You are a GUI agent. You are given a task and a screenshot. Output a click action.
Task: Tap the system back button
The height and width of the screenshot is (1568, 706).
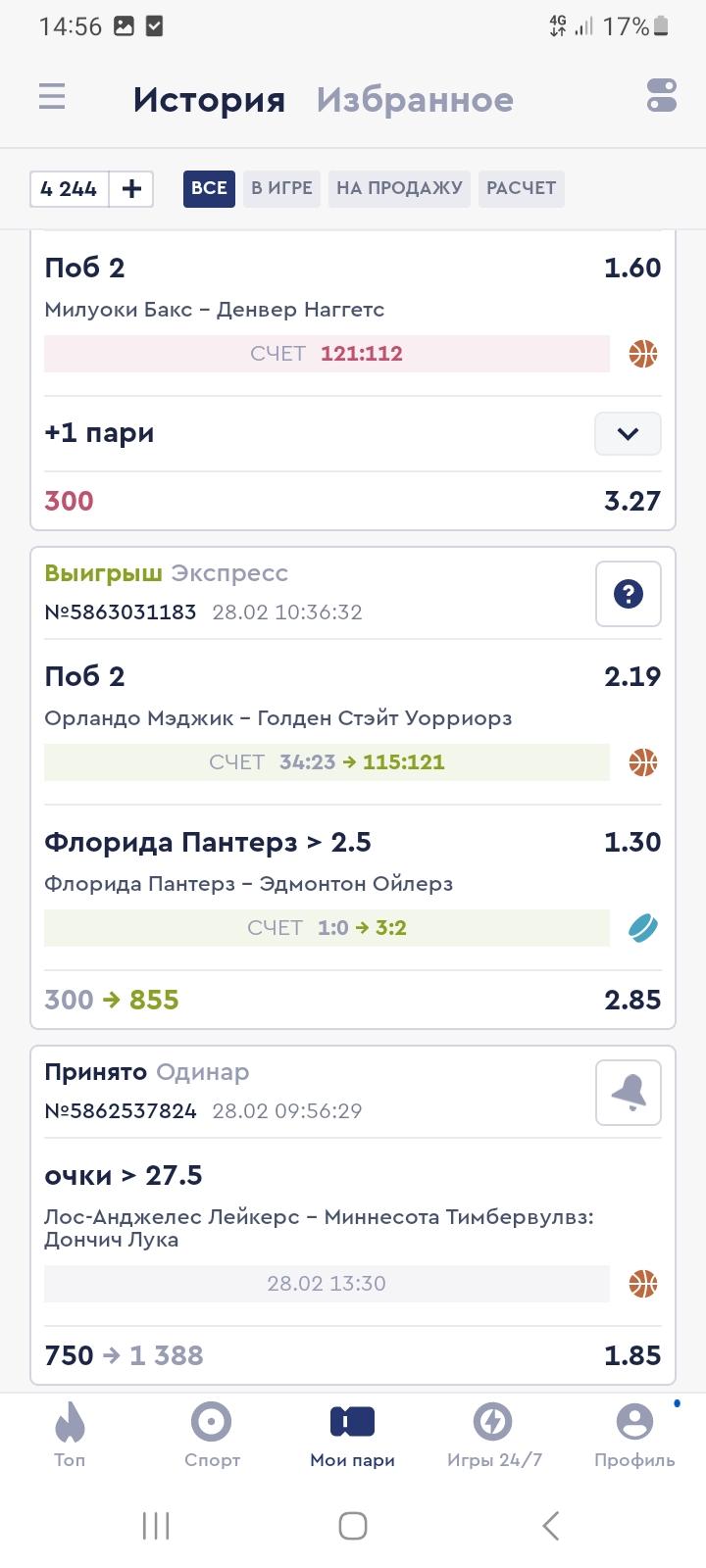click(x=551, y=1526)
